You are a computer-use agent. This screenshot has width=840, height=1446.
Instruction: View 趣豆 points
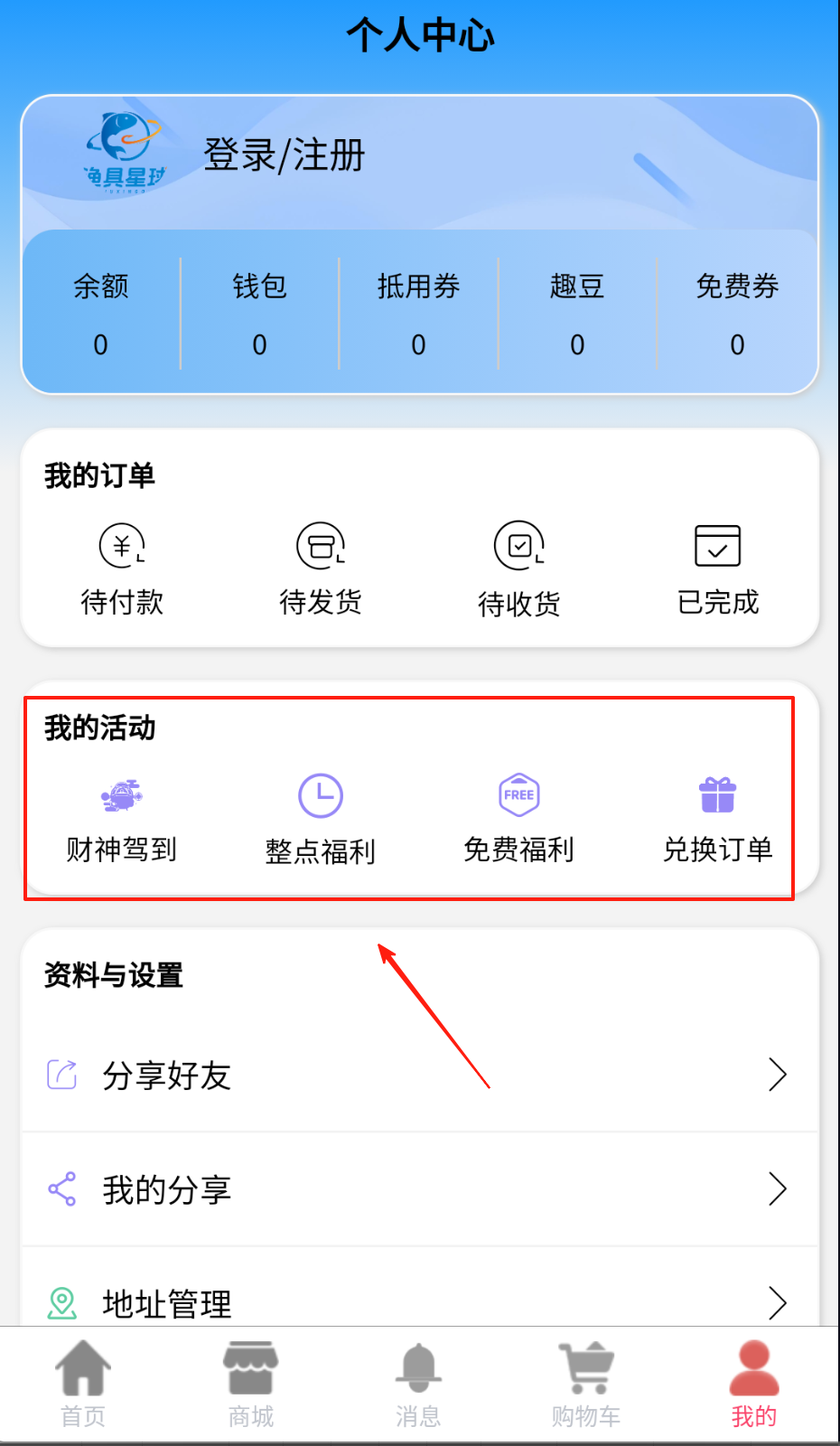577,314
